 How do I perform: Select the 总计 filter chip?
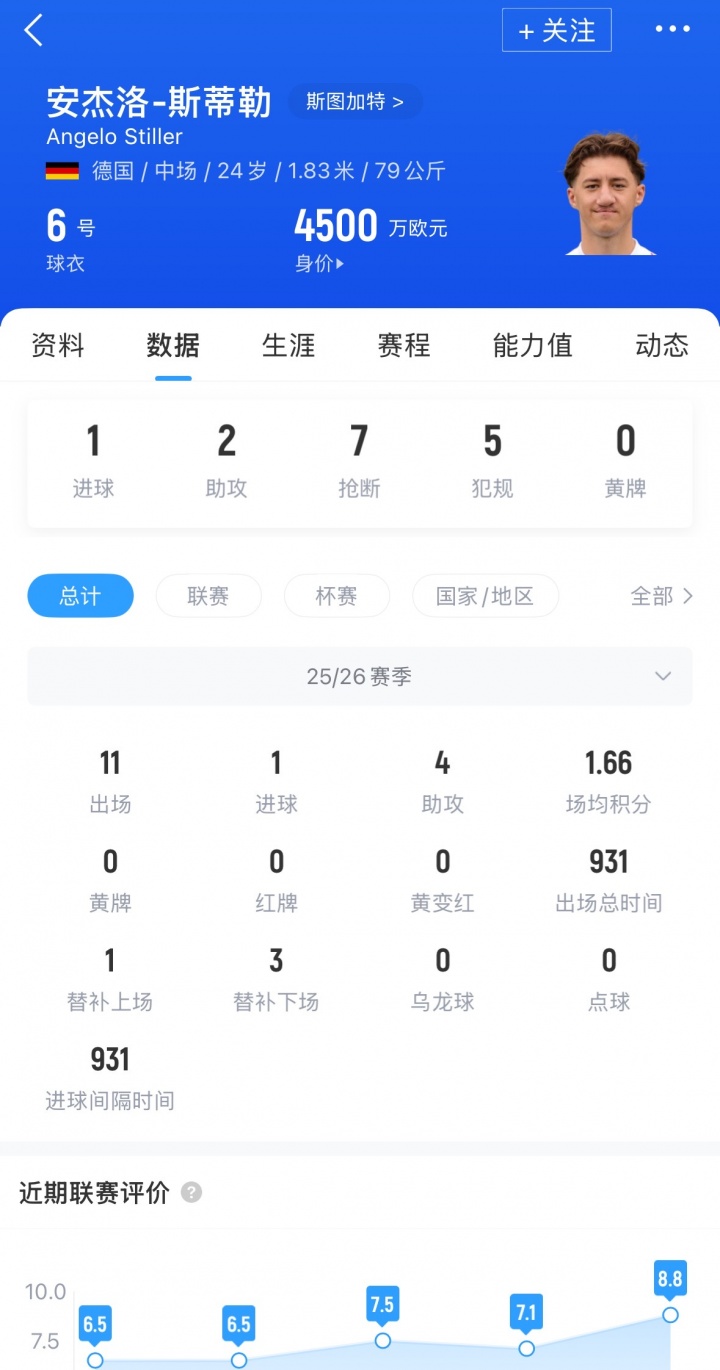coord(80,596)
